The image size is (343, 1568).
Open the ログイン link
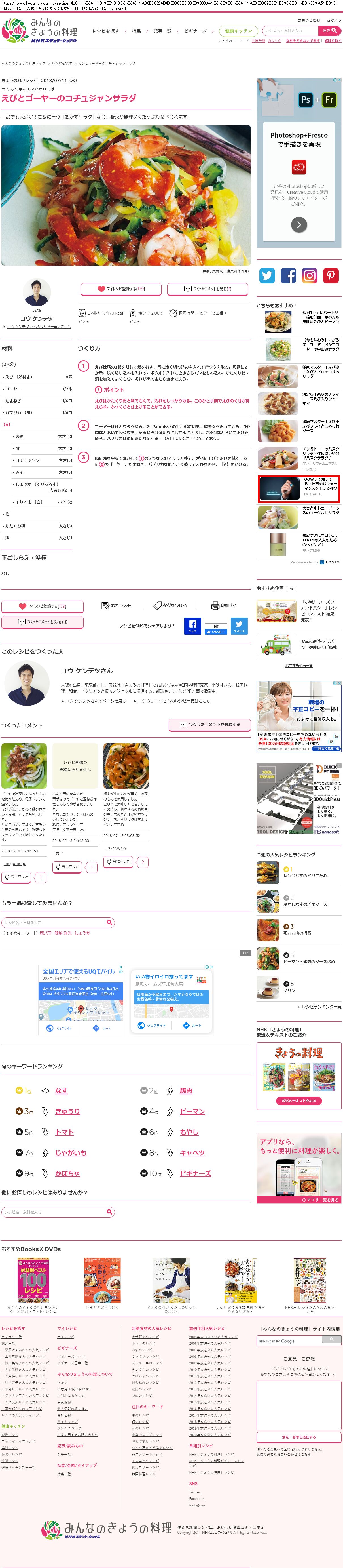click(334, 21)
